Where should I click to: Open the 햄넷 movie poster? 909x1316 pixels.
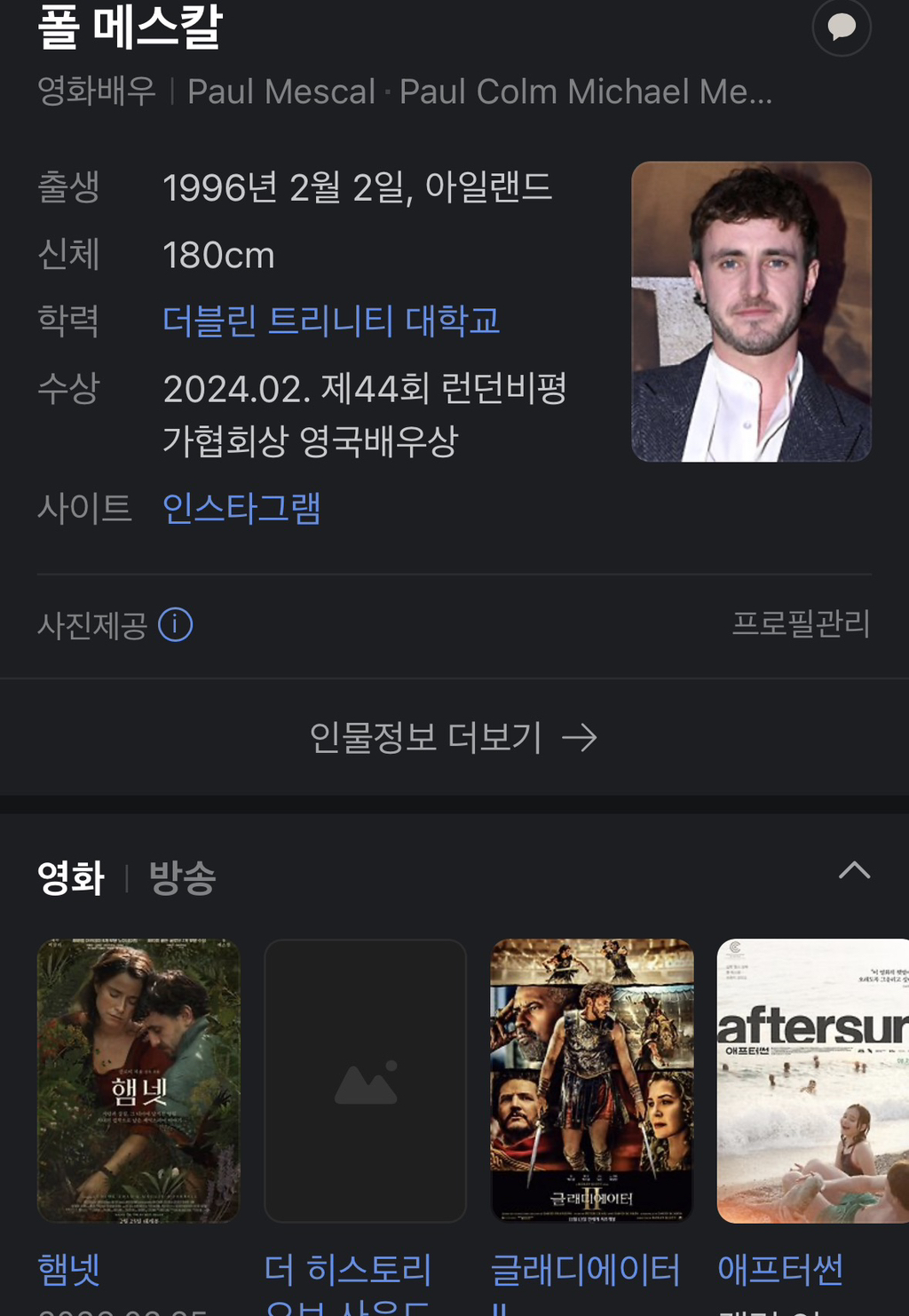click(x=138, y=1080)
